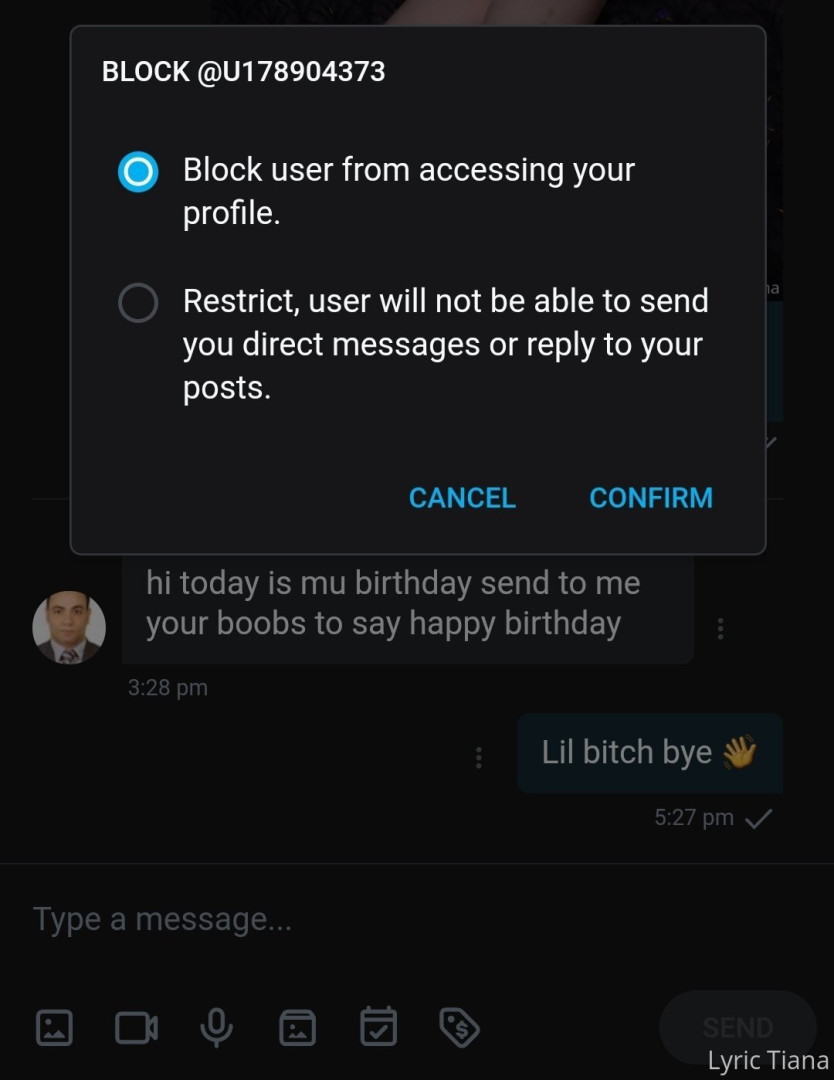The image size is (834, 1080).
Task: Tap the sender's profile photo avatar
Action: click(x=69, y=627)
